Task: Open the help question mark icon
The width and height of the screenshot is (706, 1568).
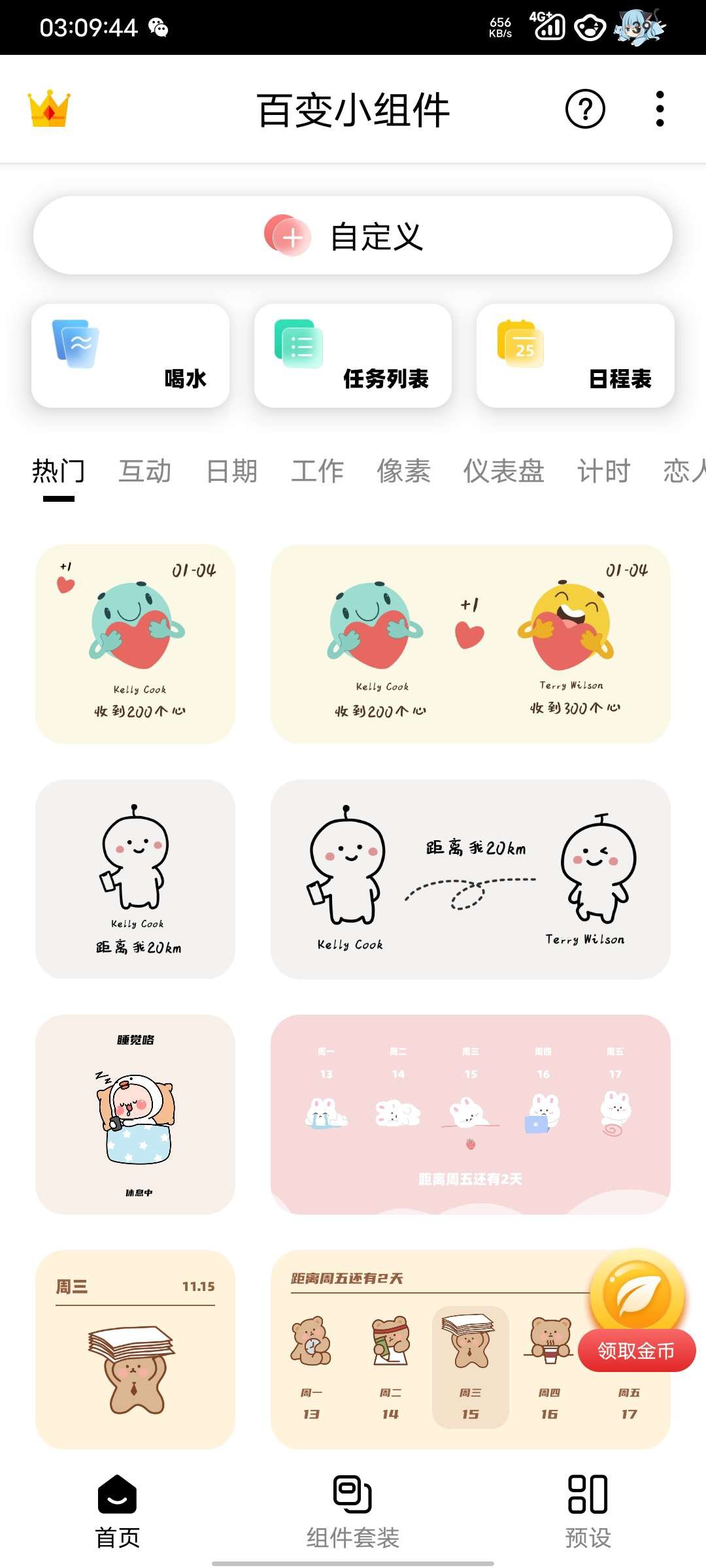Action: [x=585, y=109]
